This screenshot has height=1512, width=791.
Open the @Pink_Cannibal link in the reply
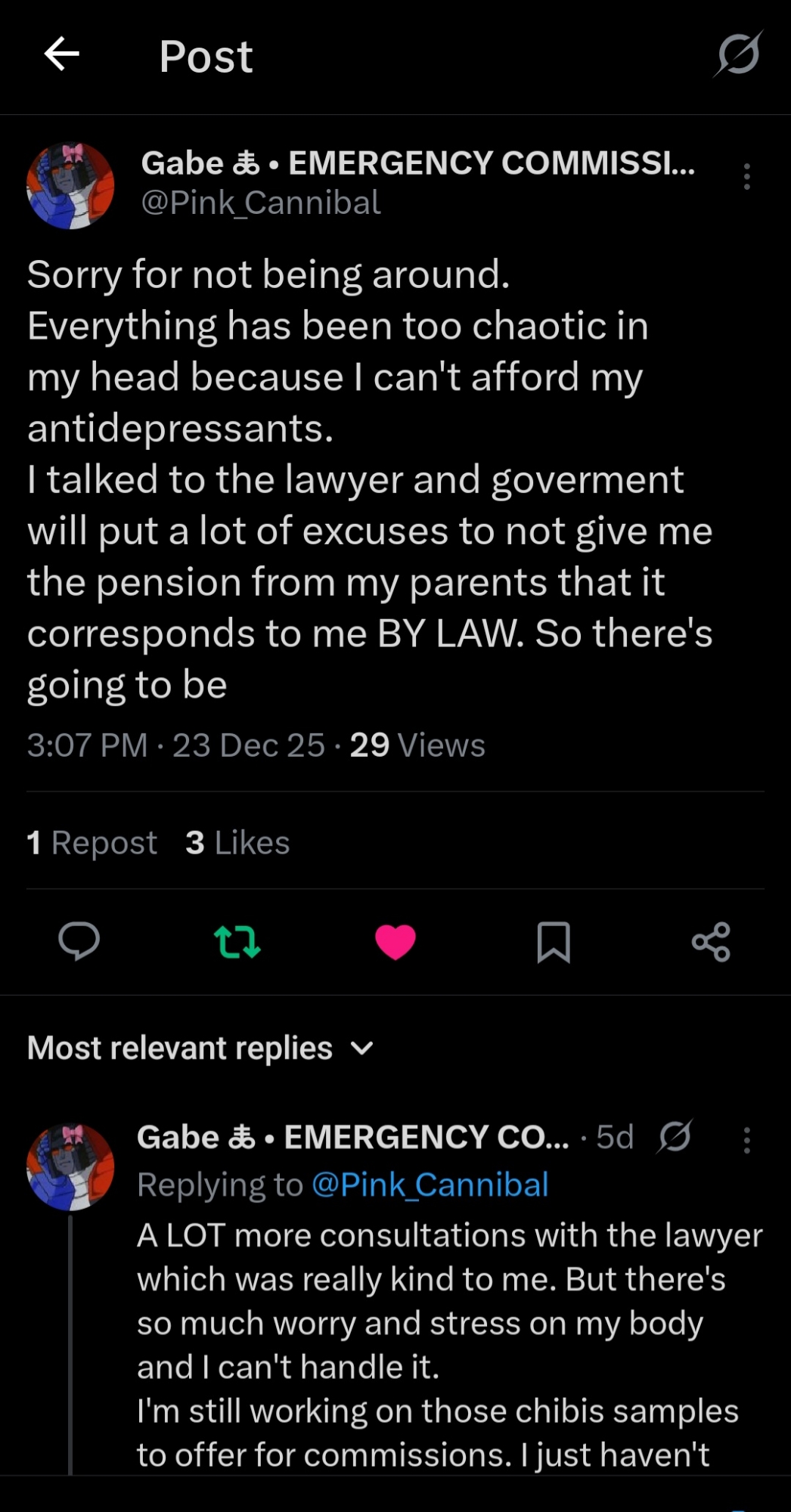point(430,1185)
